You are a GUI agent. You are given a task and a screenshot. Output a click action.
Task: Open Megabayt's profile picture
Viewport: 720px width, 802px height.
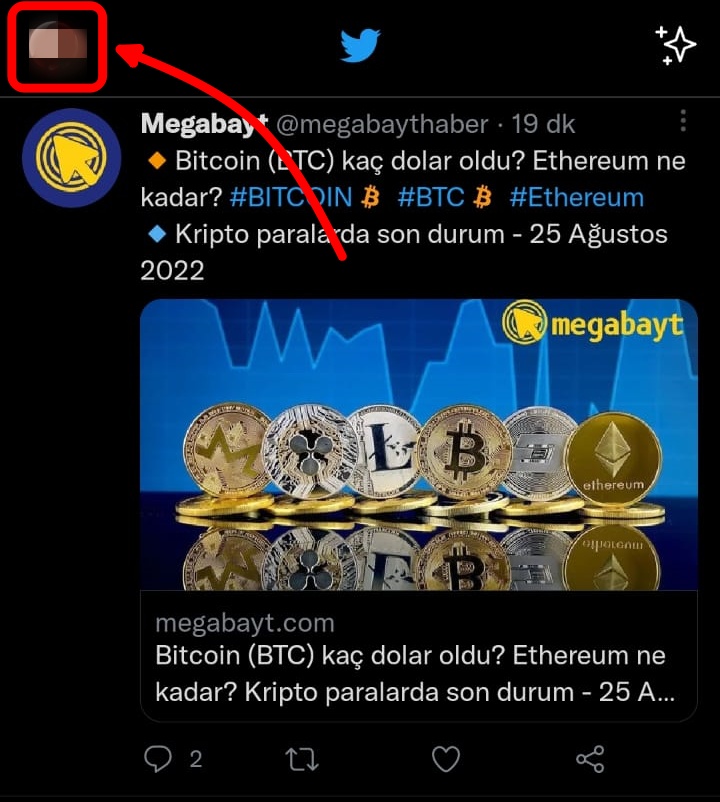pyautogui.click(x=71, y=158)
